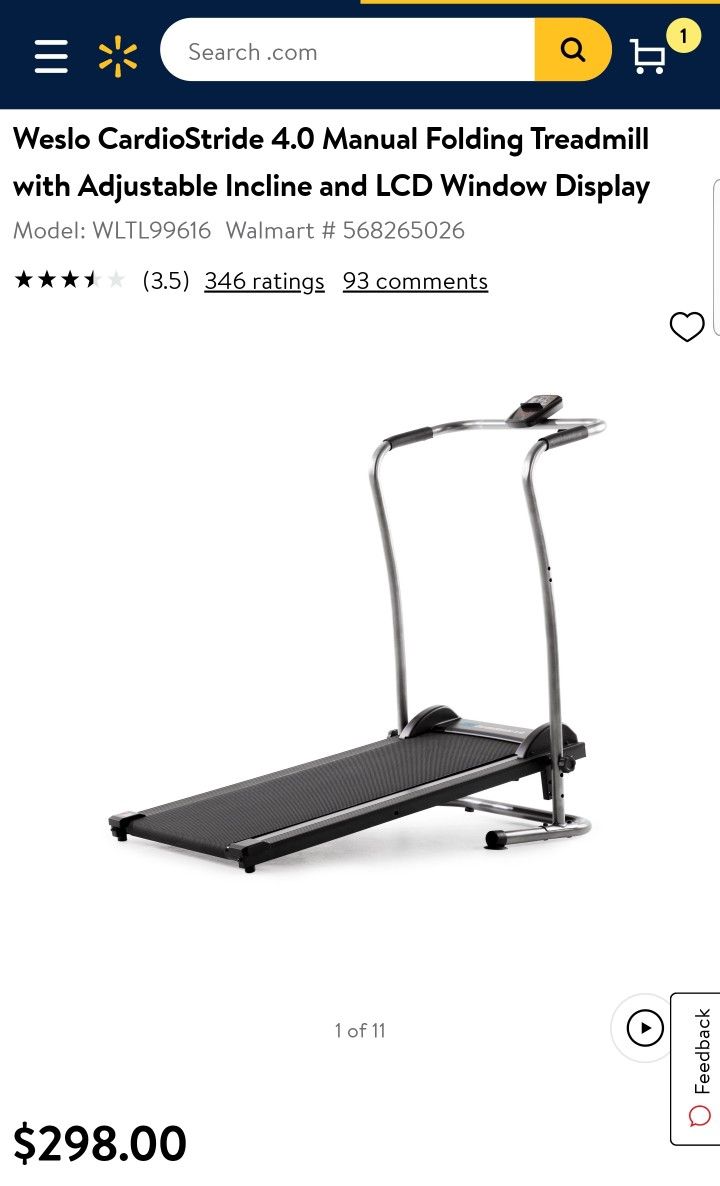
Task: Open the shopping cart icon
Action: click(x=648, y=57)
